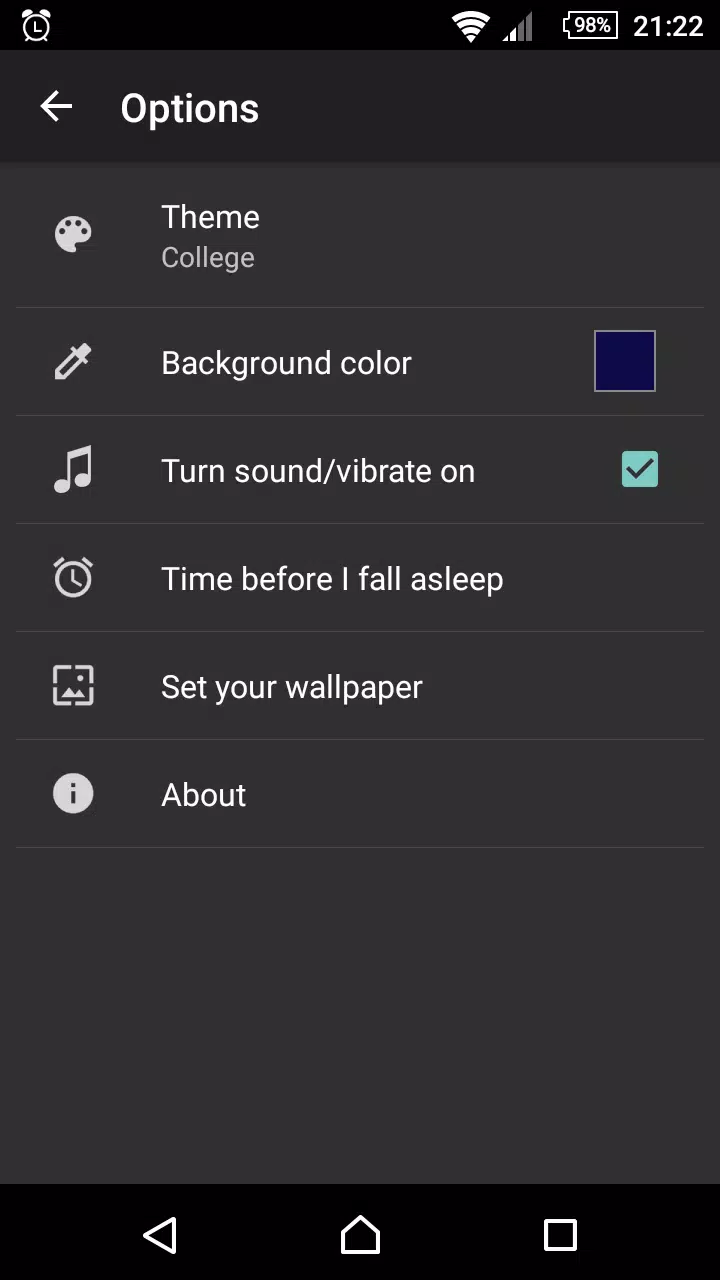720x1280 pixels.
Task: Tap the dark blue background color swatch
Action: 625,361
